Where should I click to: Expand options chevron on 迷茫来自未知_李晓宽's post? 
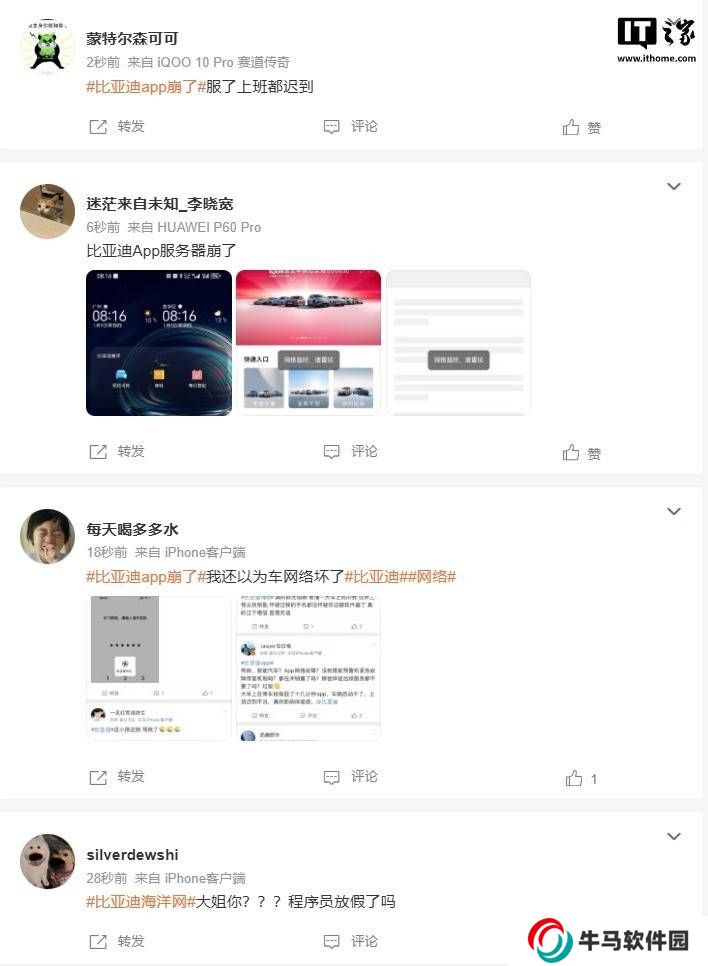pyautogui.click(x=674, y=187)
